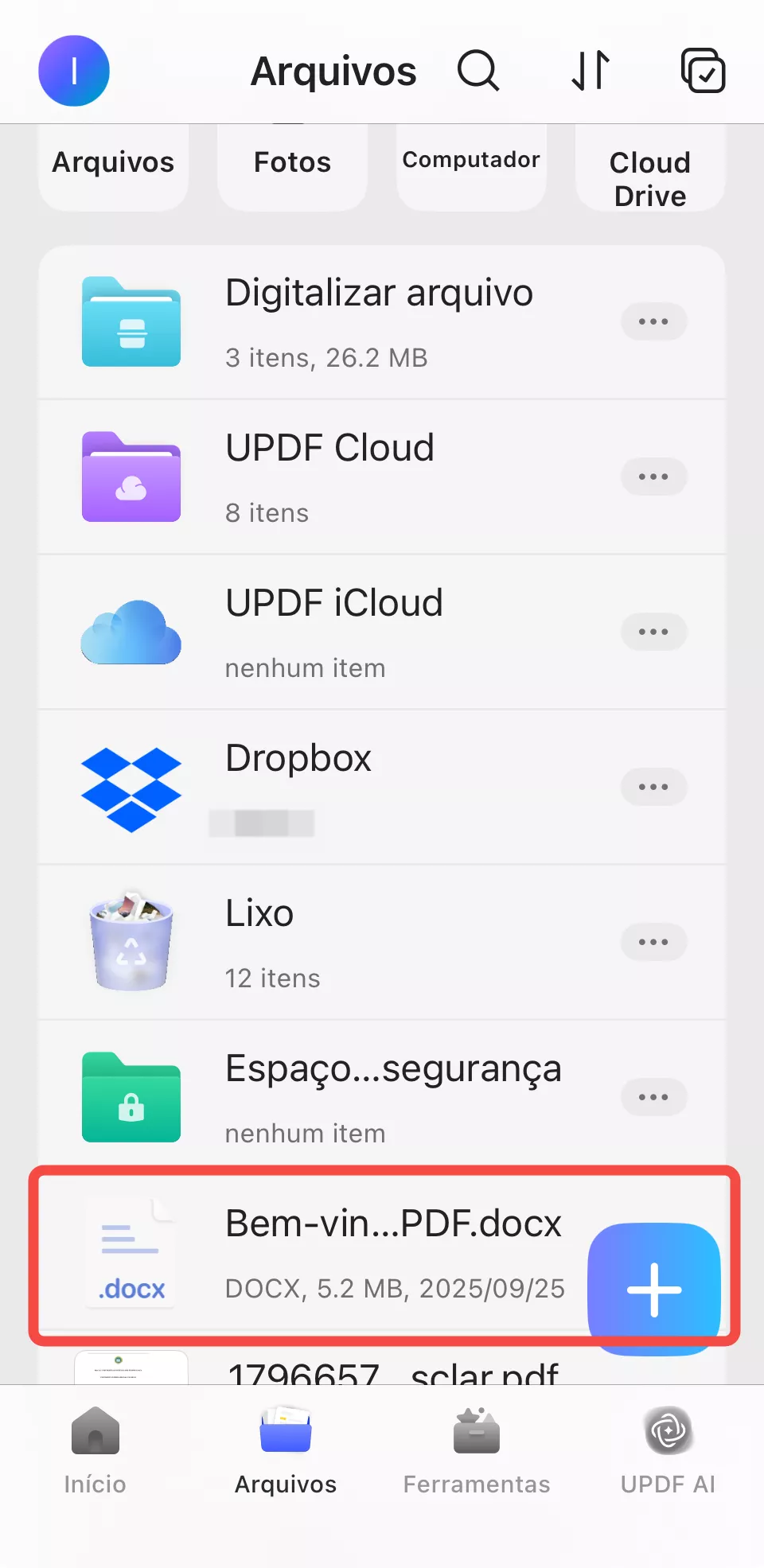Search files with the magnifier icon
764x1568 pixels.
[x=477, y=71]
